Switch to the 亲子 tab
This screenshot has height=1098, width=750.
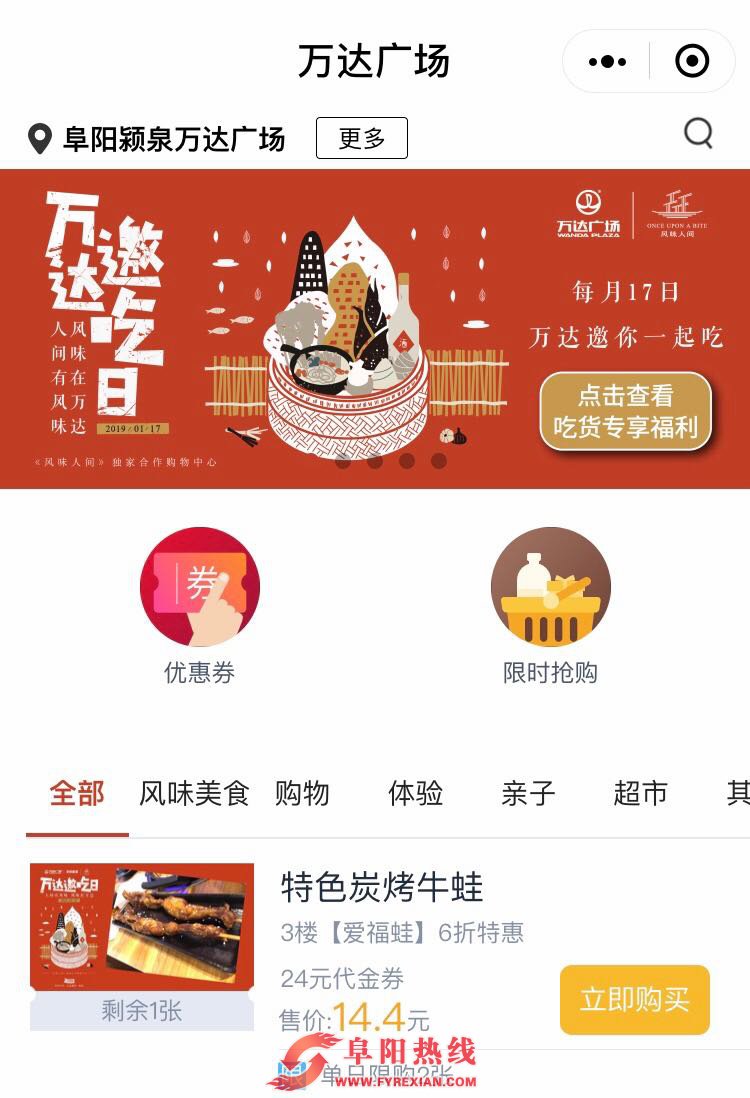528,794
